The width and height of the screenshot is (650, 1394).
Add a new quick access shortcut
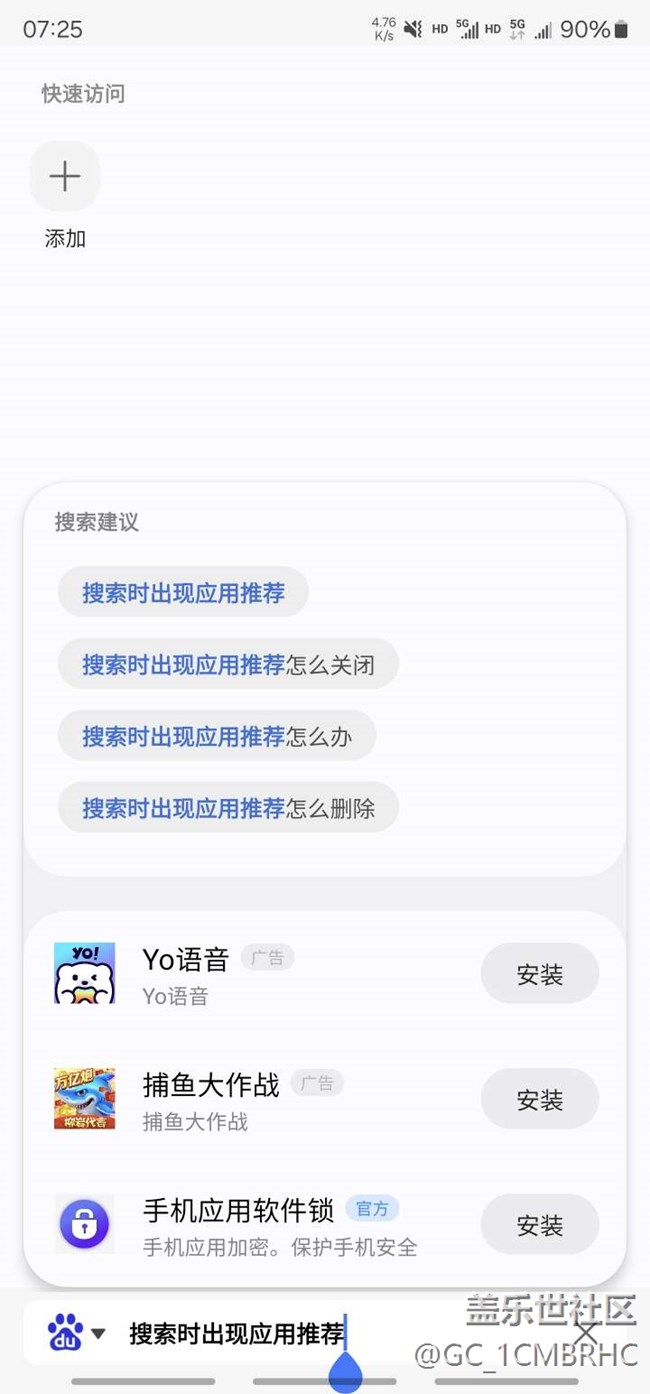coord(65,177)
